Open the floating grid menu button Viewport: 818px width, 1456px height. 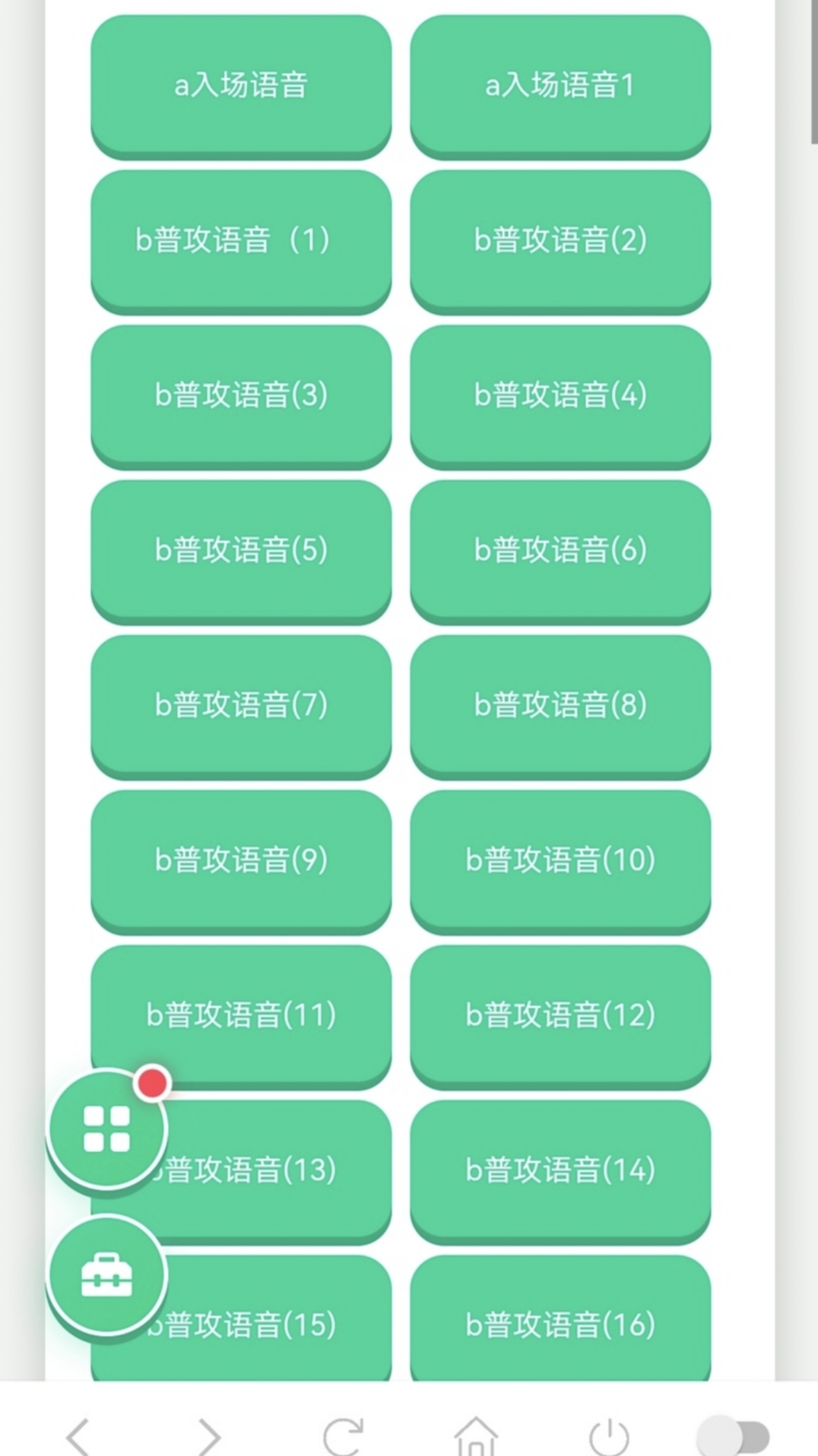pos(106,1128)
